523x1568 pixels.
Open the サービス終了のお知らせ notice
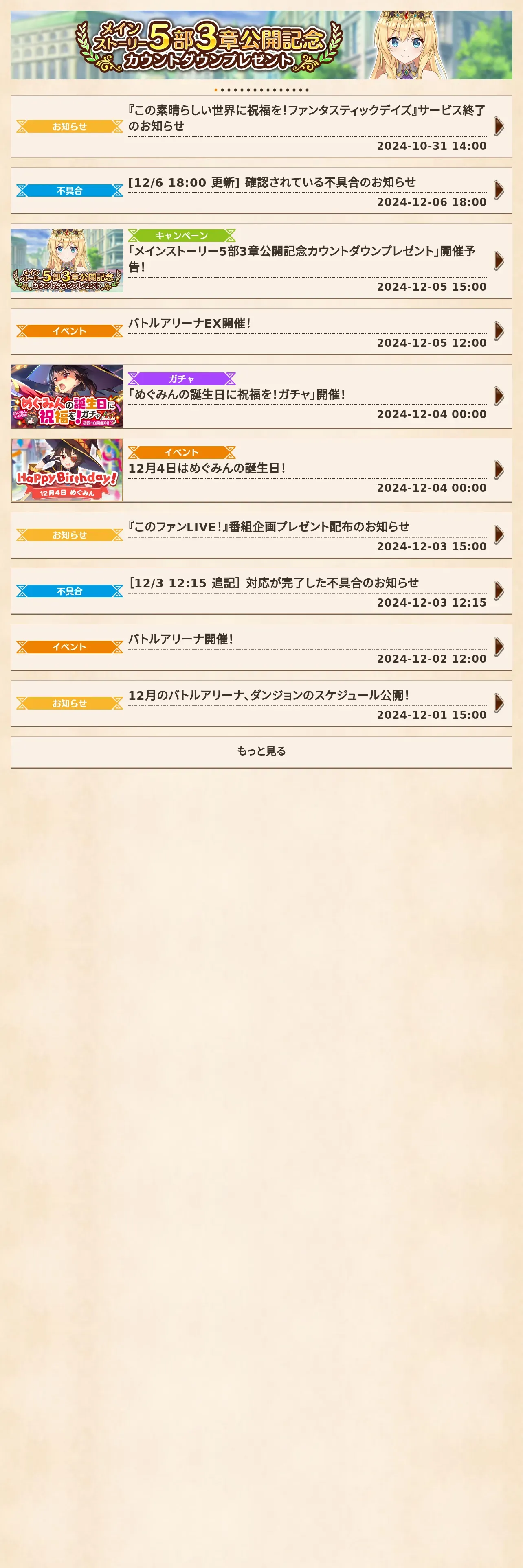click(261, 127)
